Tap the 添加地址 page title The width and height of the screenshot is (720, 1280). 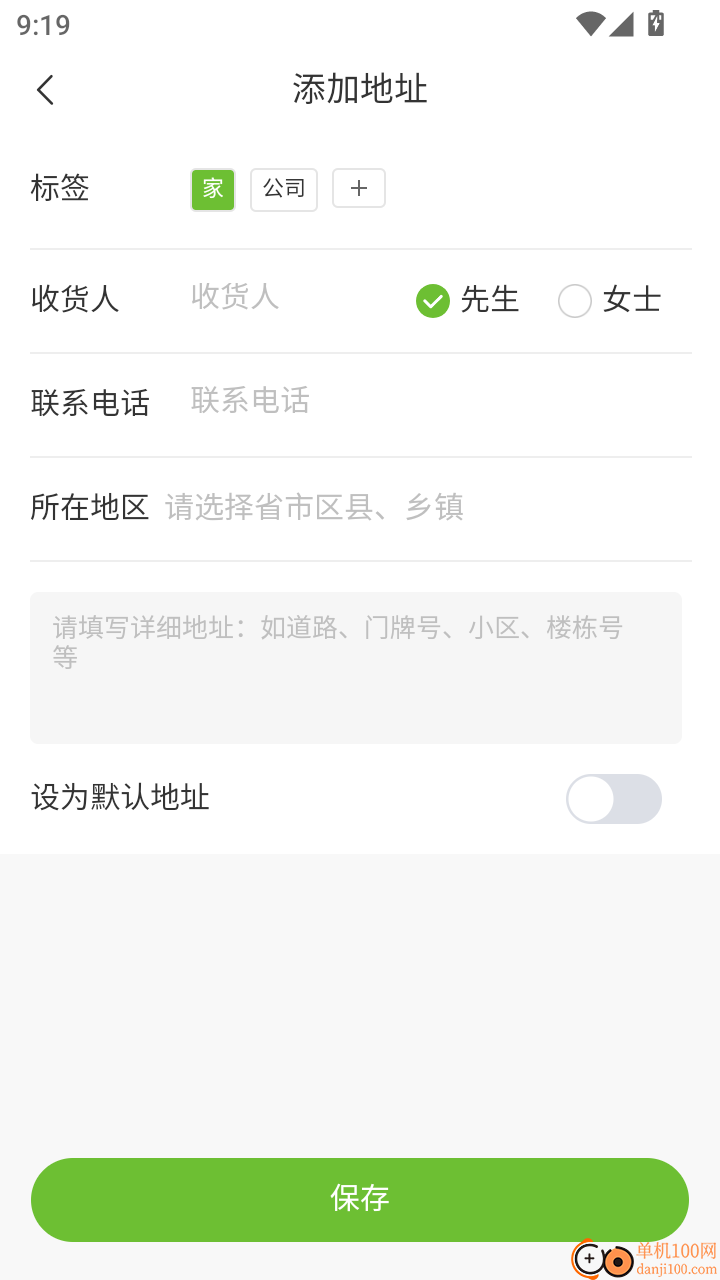coord(360,89)
